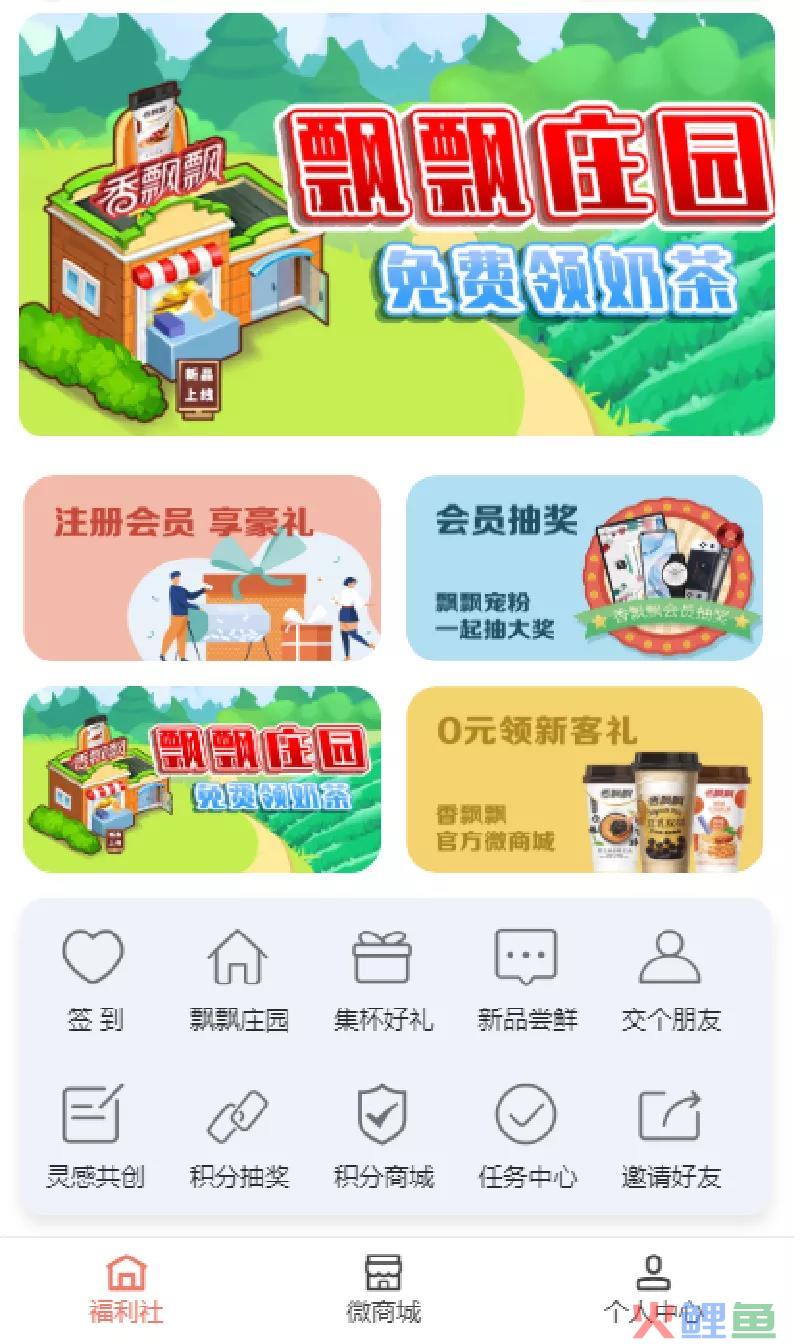Screen dimensions: 800x1344
Task: Tap 邀请好友 share icon
Action: click(670, 1115)
